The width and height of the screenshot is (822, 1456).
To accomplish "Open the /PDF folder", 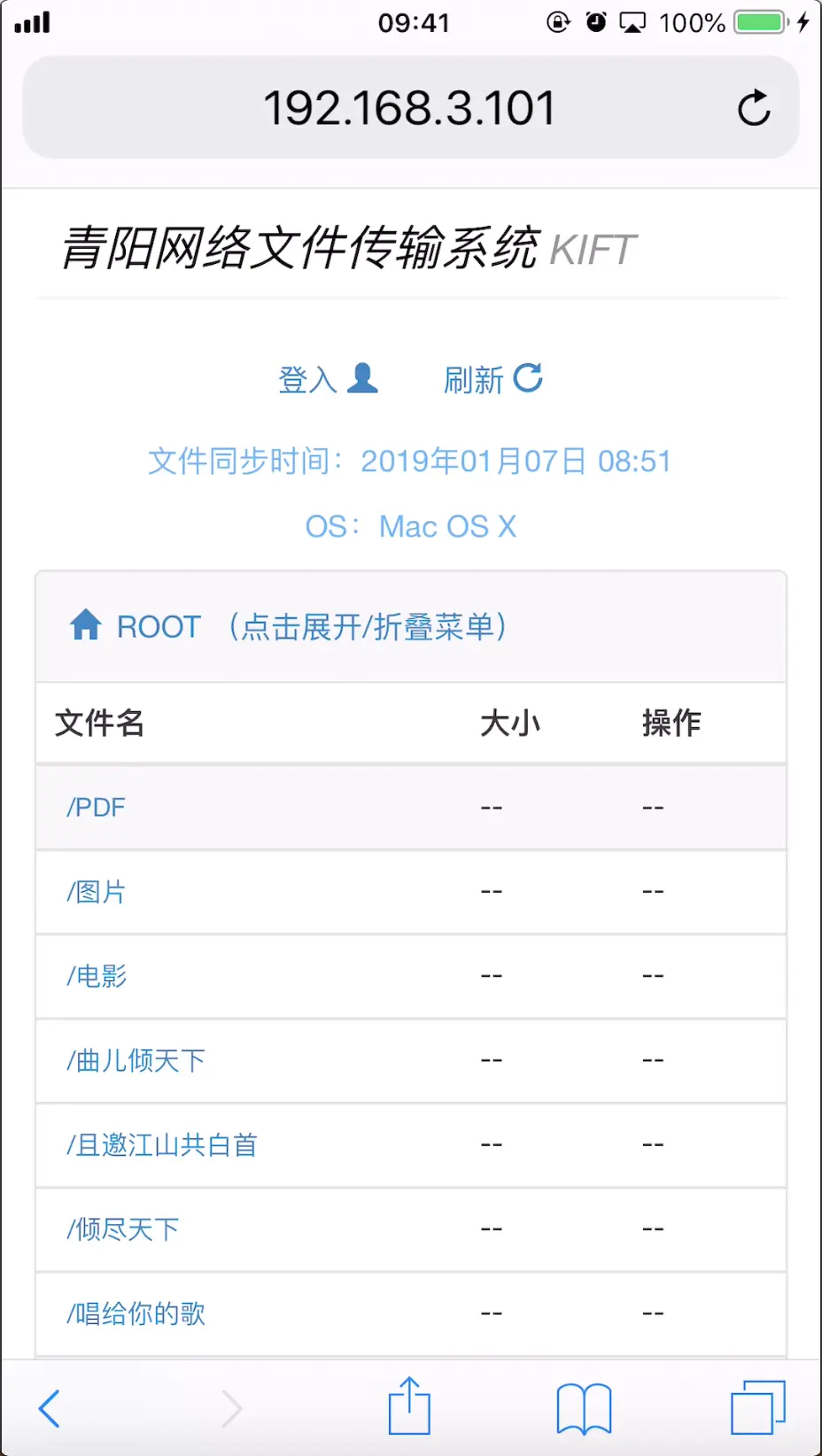I will click(x=97, y=808).
